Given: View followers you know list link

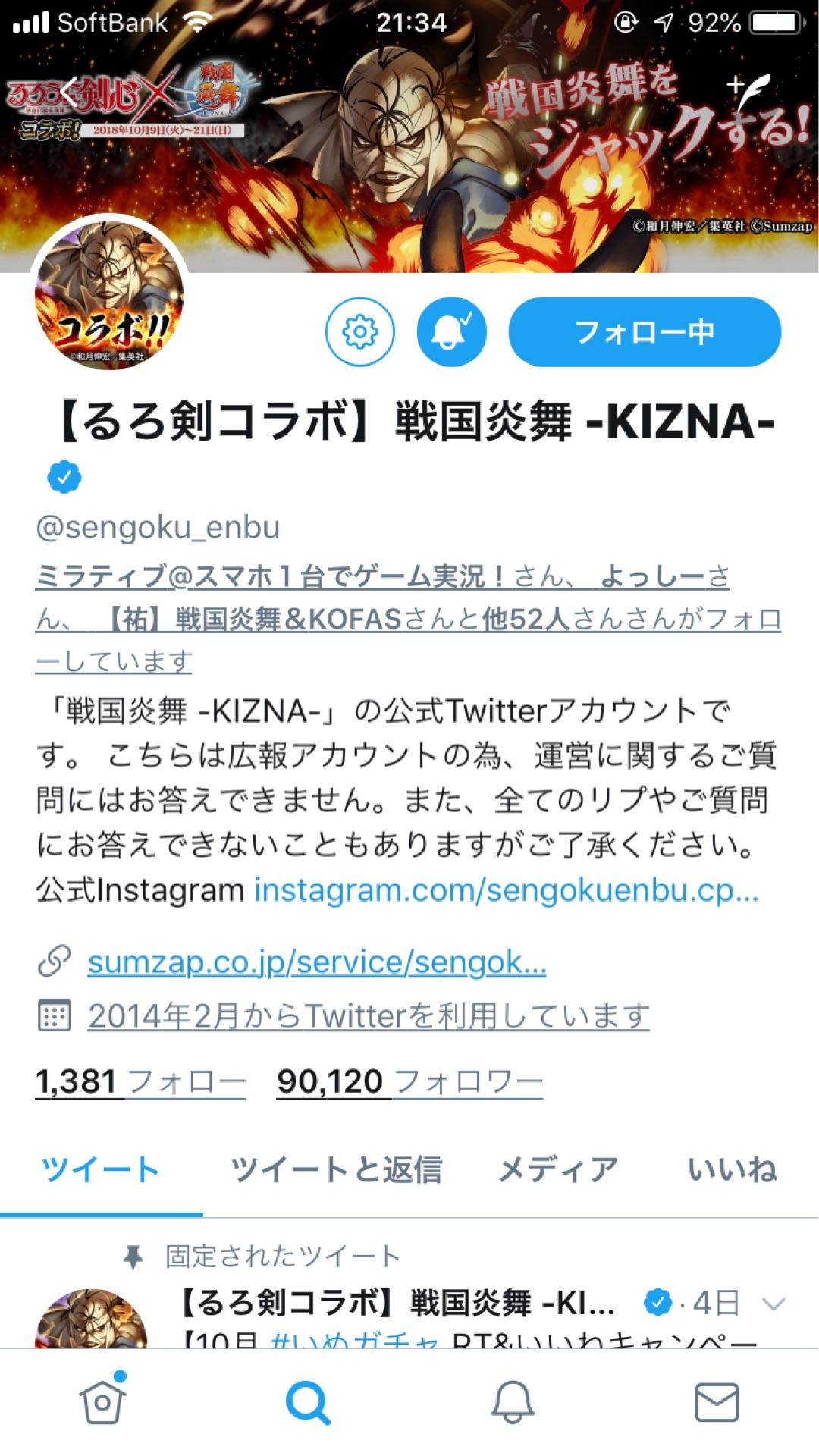Looking at the screenshot, I should click(408, 619).
